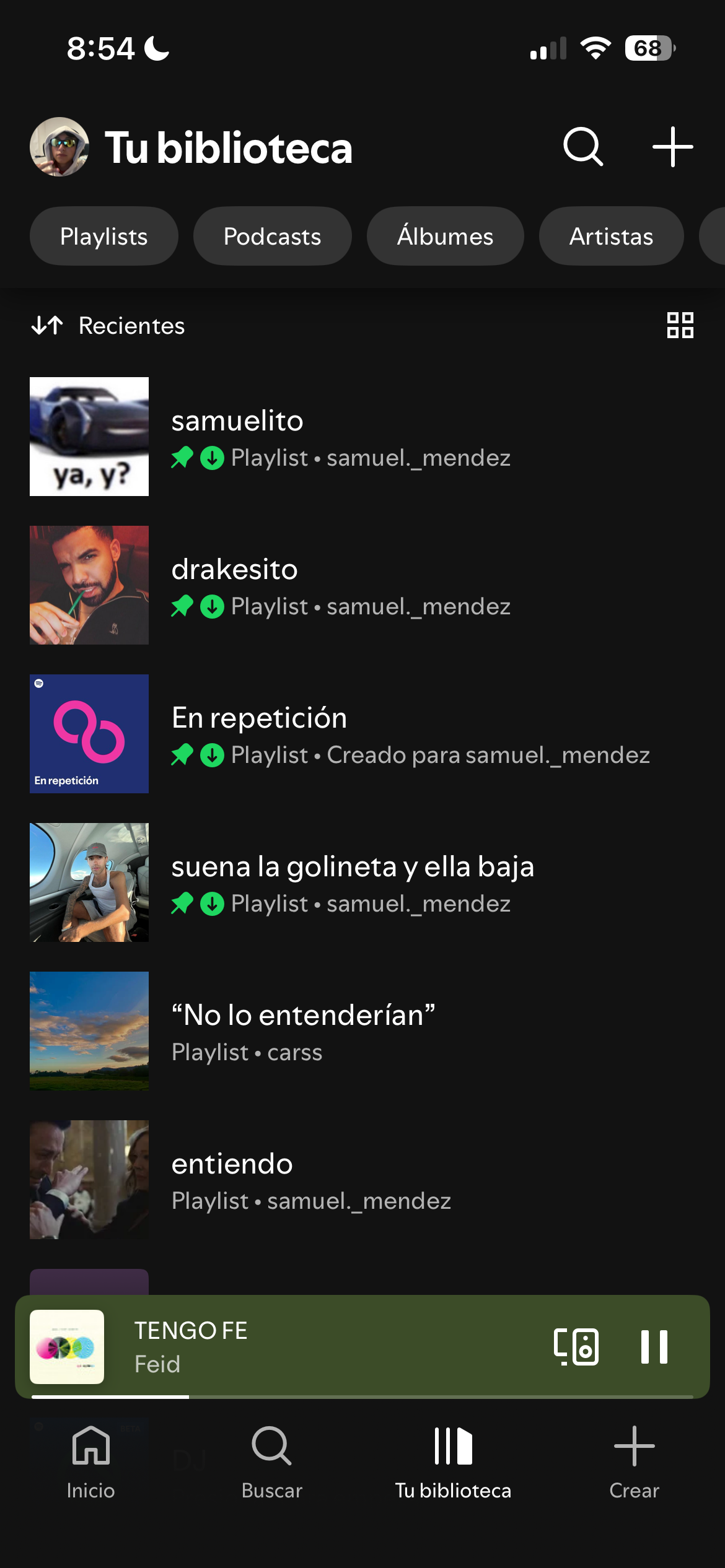Switch library to grid view
This screenshot has width=725, height=1568.
tap(680, 326)
